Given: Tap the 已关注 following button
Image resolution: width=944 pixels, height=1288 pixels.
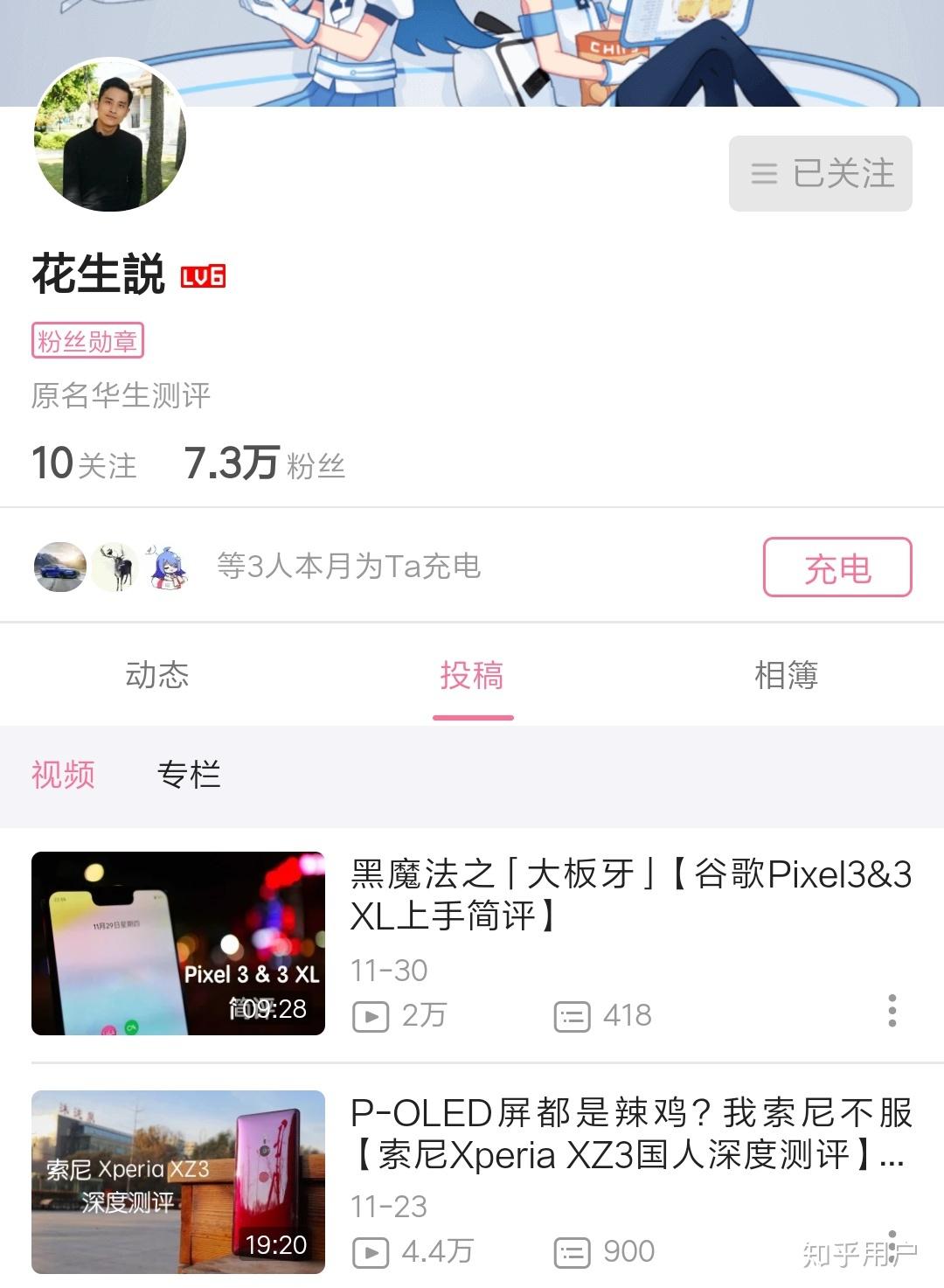Looking at the screenshot, I should (x=820, y=173).
